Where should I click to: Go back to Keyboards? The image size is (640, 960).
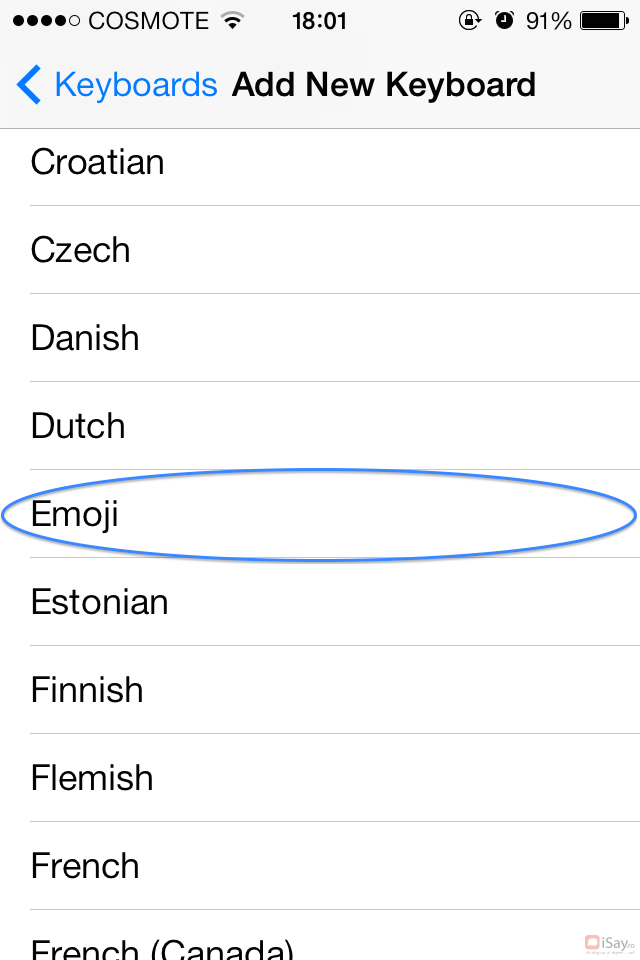pyautogui.click(x=117, y=85)
